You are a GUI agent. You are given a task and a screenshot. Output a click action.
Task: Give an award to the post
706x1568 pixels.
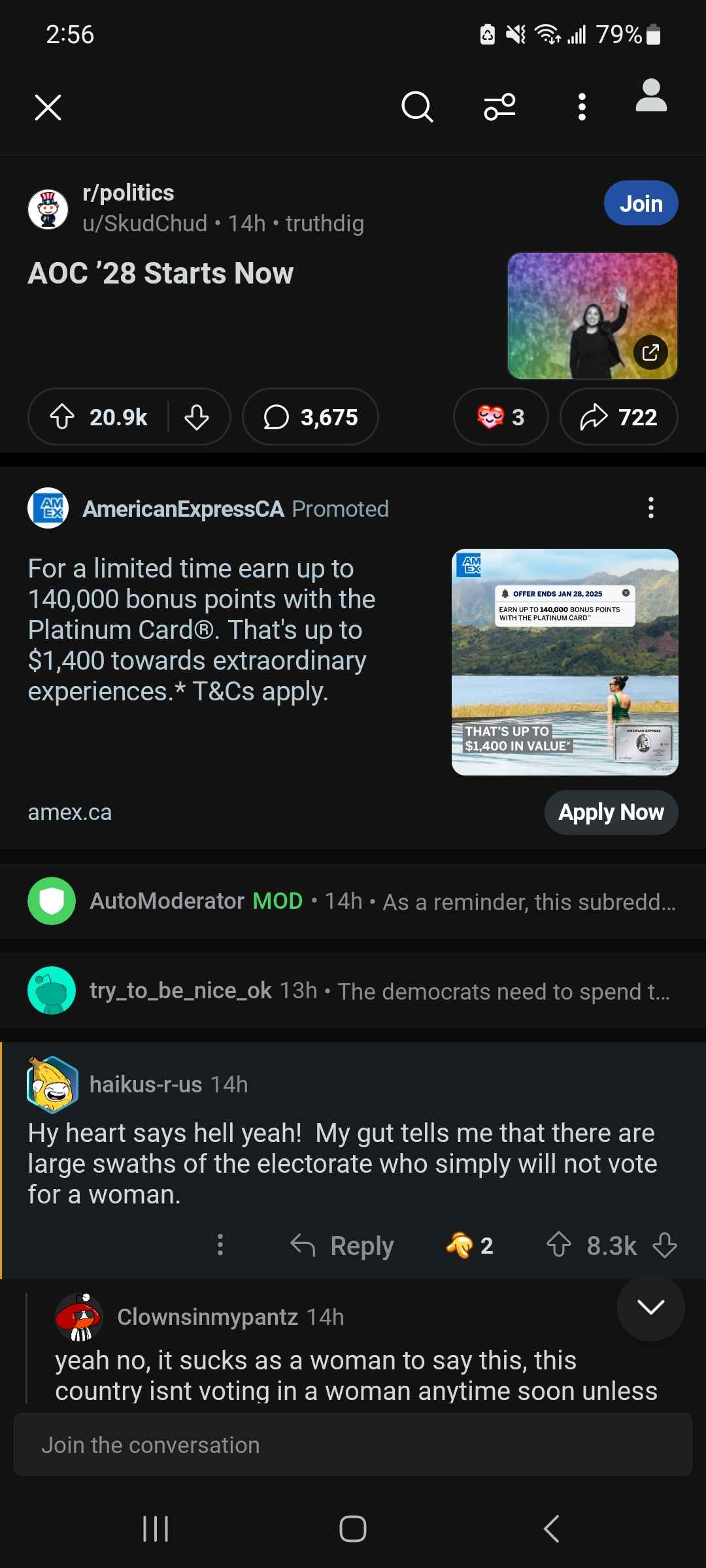501,417
